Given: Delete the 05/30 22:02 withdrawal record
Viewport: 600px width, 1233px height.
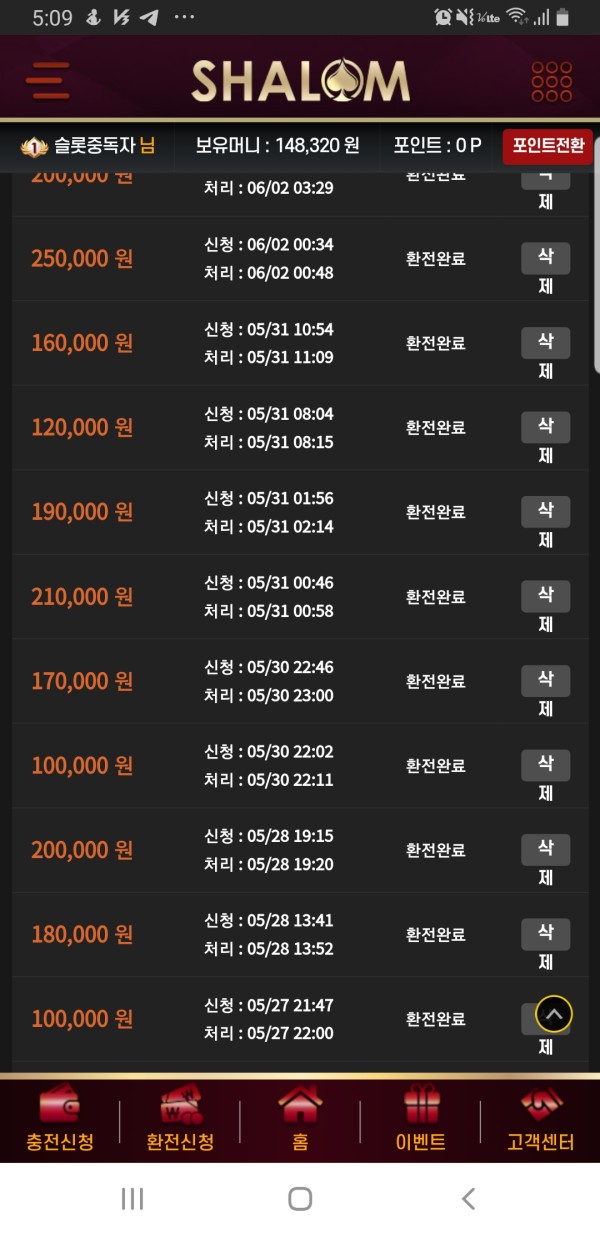Looking at the screenshot, I should click(546, 765).
